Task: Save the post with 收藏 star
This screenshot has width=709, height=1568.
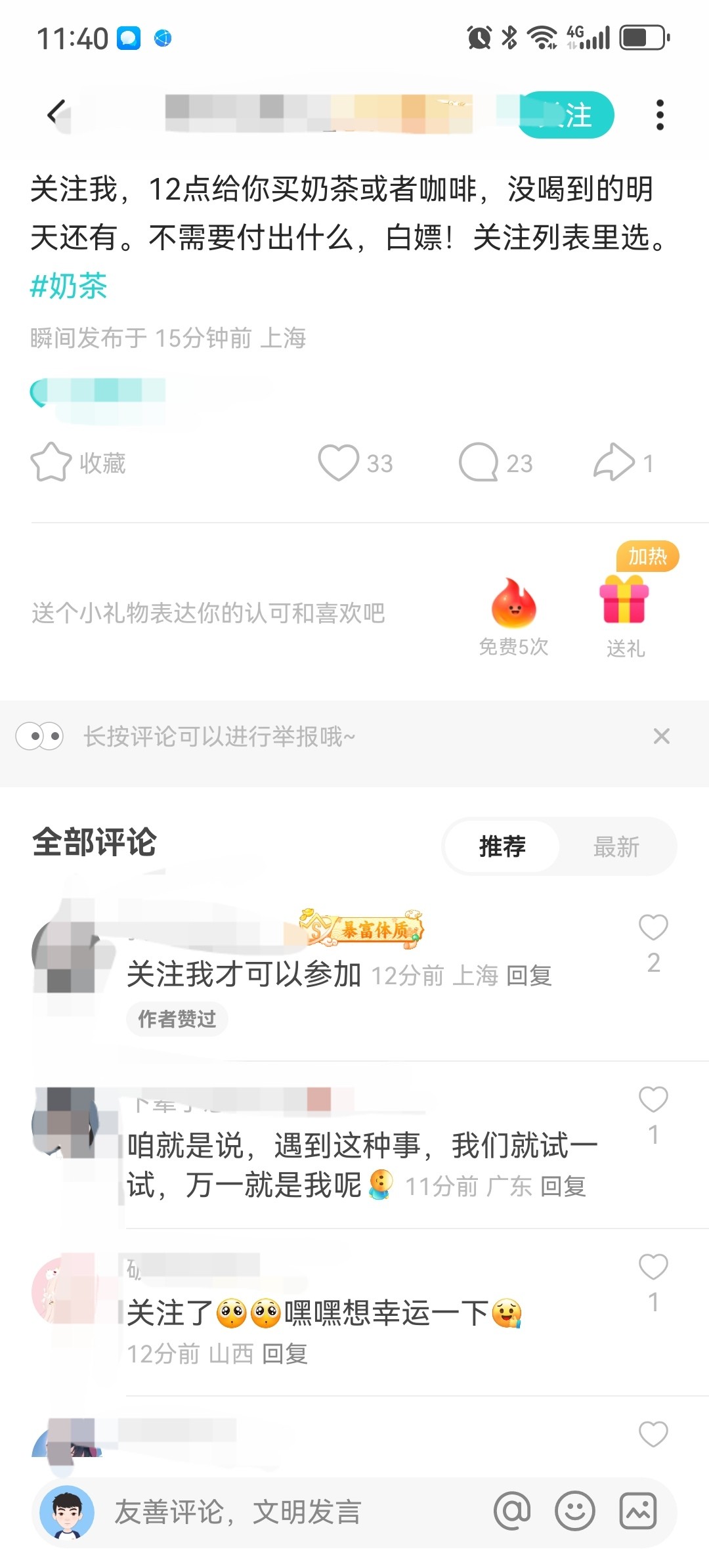Action: [78, 463]
